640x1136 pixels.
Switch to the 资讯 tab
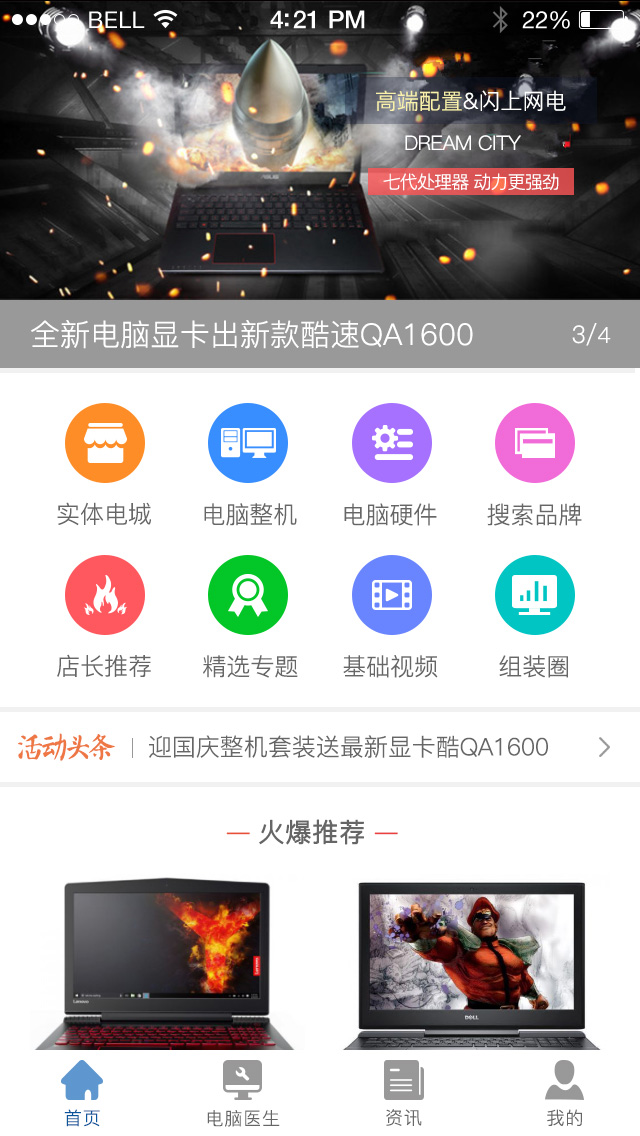[403, 1093]
